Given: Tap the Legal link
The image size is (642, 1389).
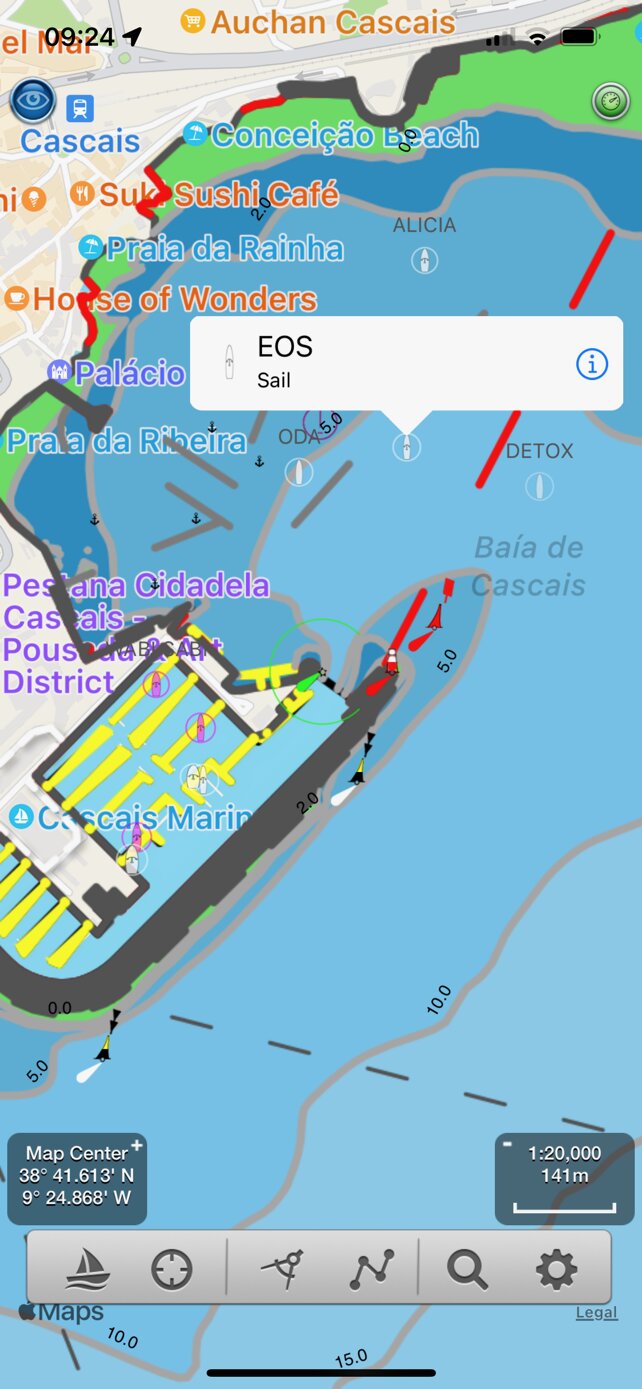Looking at the screenshot, I should click(x=596, y=1313).
